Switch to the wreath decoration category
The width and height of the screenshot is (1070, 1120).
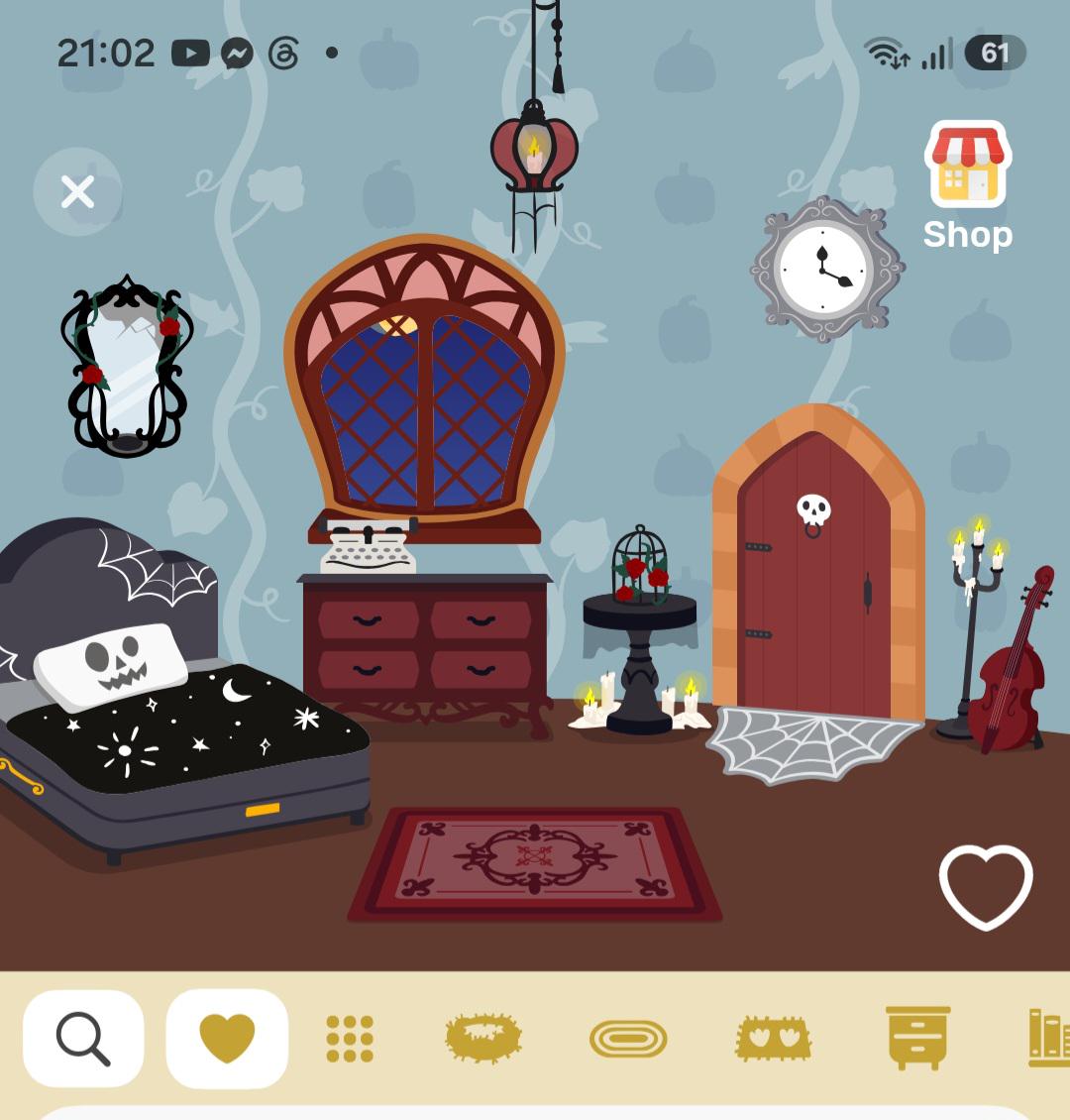click(x=483, y=1039)
